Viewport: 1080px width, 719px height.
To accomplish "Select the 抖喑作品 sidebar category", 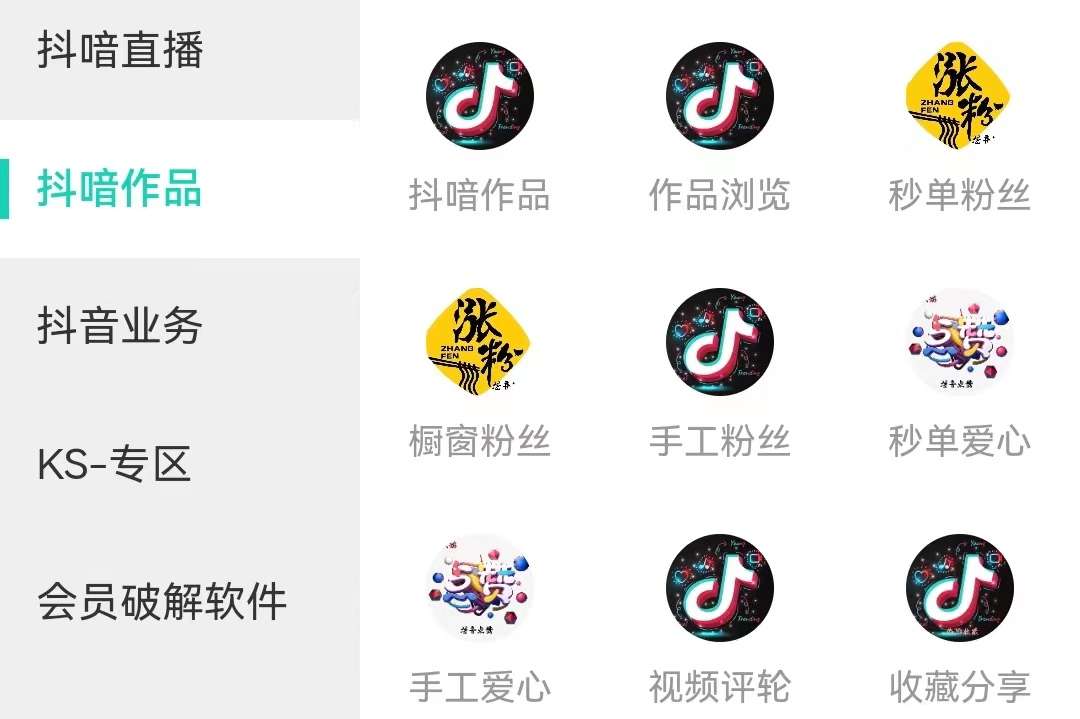I will tap(120, 188).
